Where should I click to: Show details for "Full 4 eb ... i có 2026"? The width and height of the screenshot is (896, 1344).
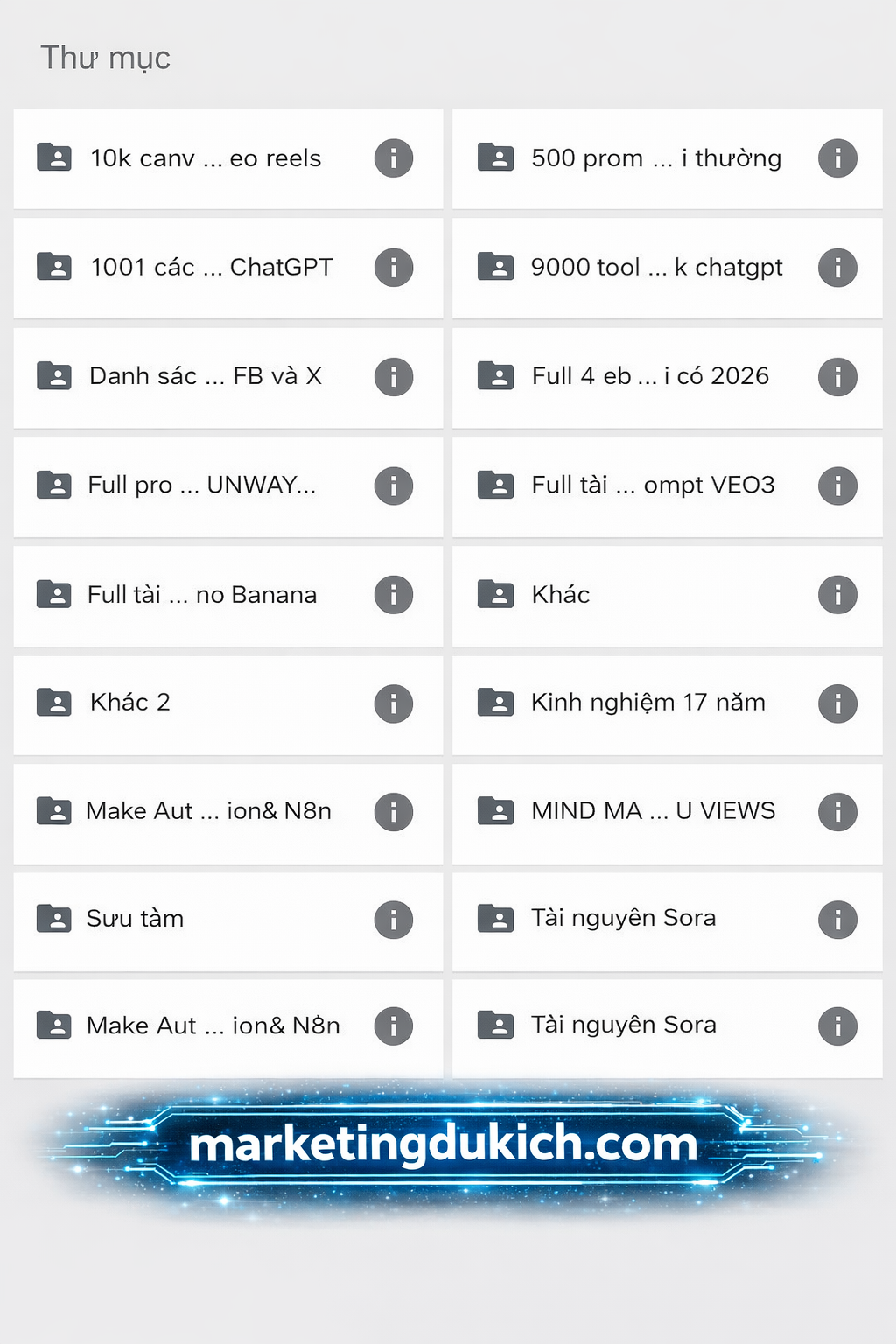coord(837,376)
